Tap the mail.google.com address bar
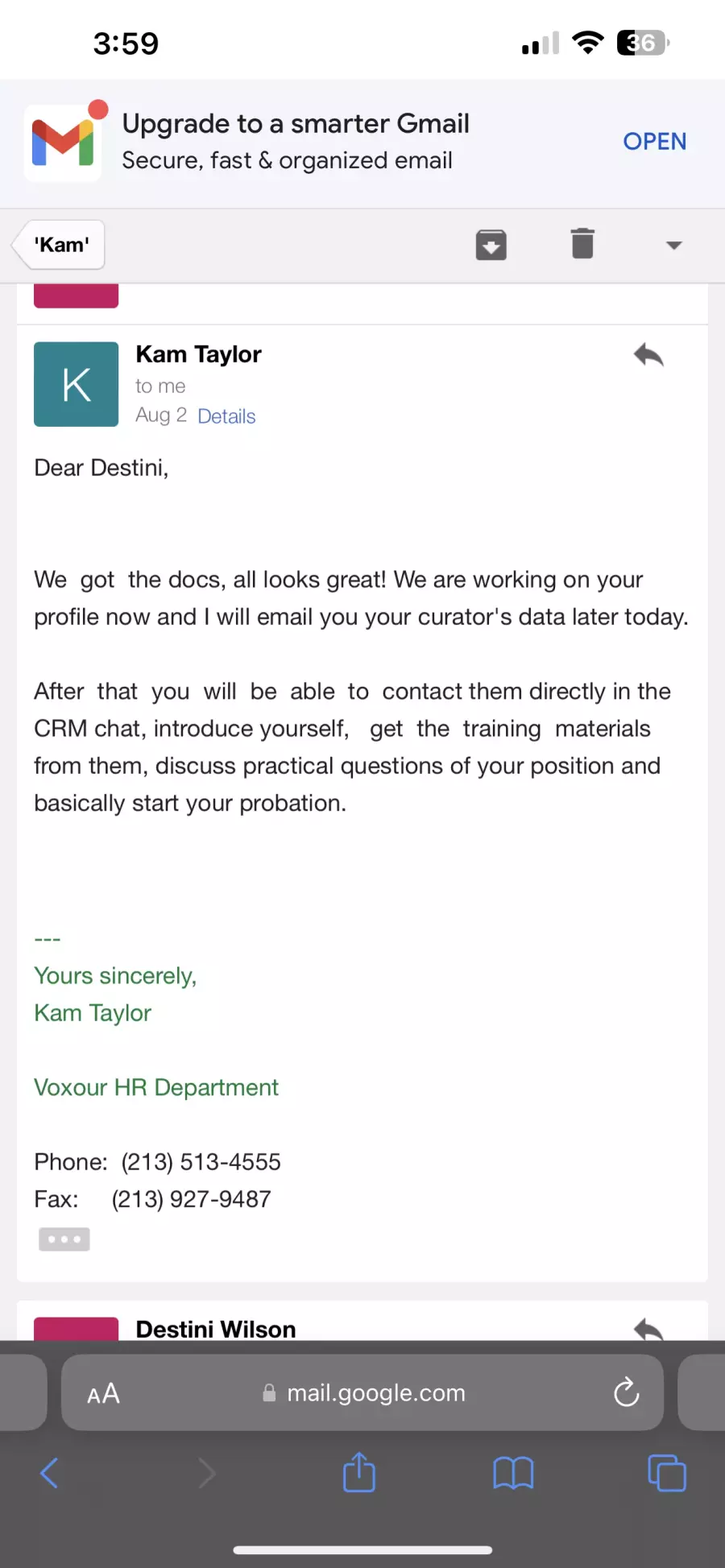The height and width of the screenshot is (1568, 725). [x=362, y=1392]
